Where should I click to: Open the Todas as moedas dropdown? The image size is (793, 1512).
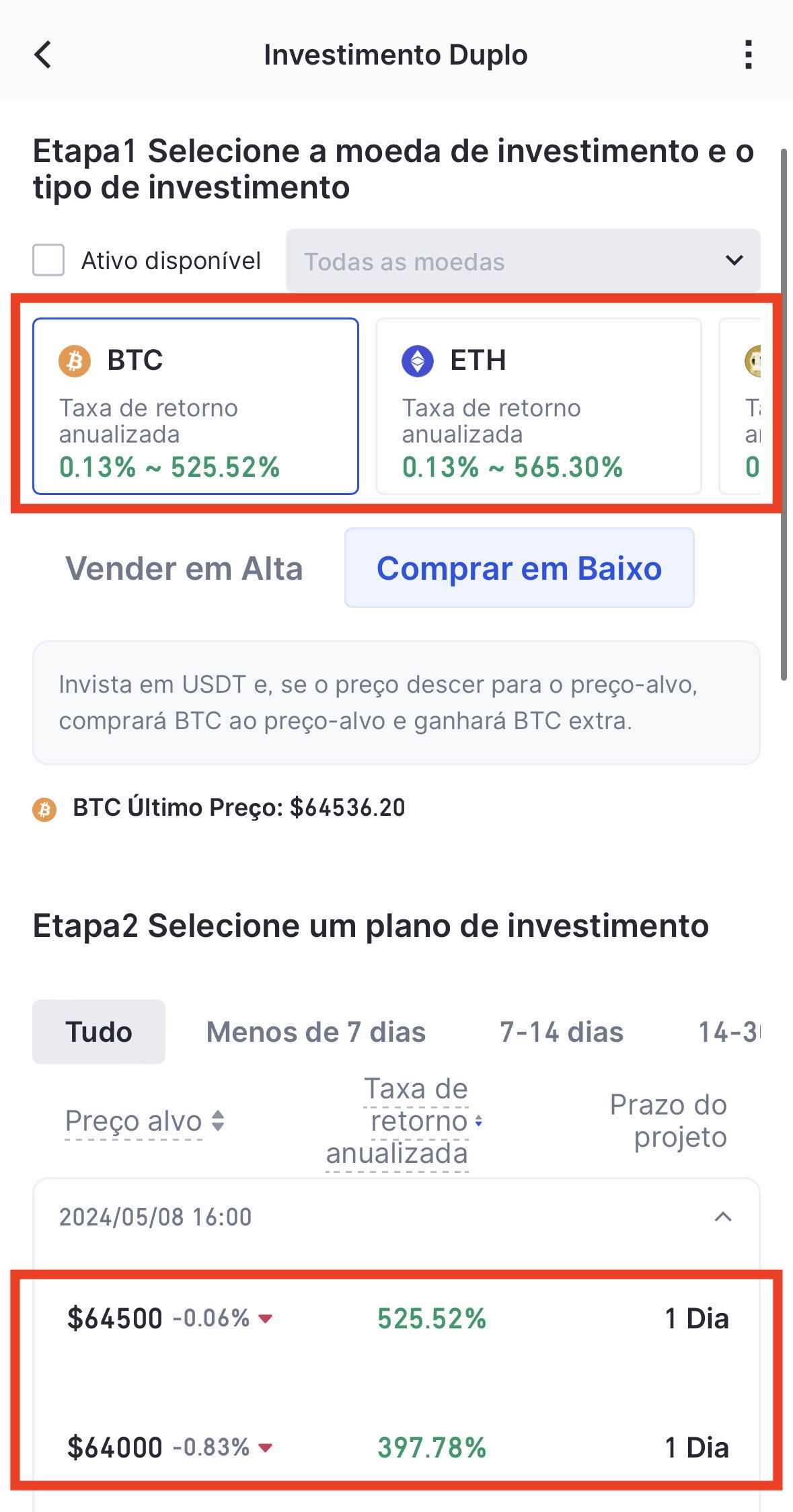click(x=523, y=261)
